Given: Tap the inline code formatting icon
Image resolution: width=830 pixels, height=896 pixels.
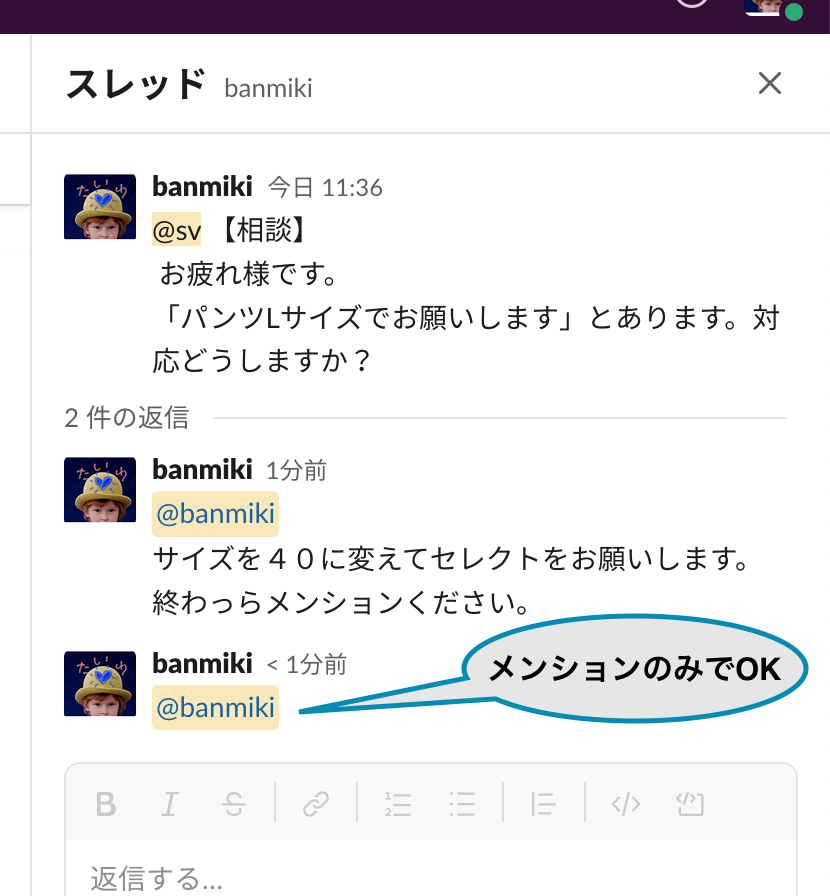Looking at the screenshot, I should 625,803.
